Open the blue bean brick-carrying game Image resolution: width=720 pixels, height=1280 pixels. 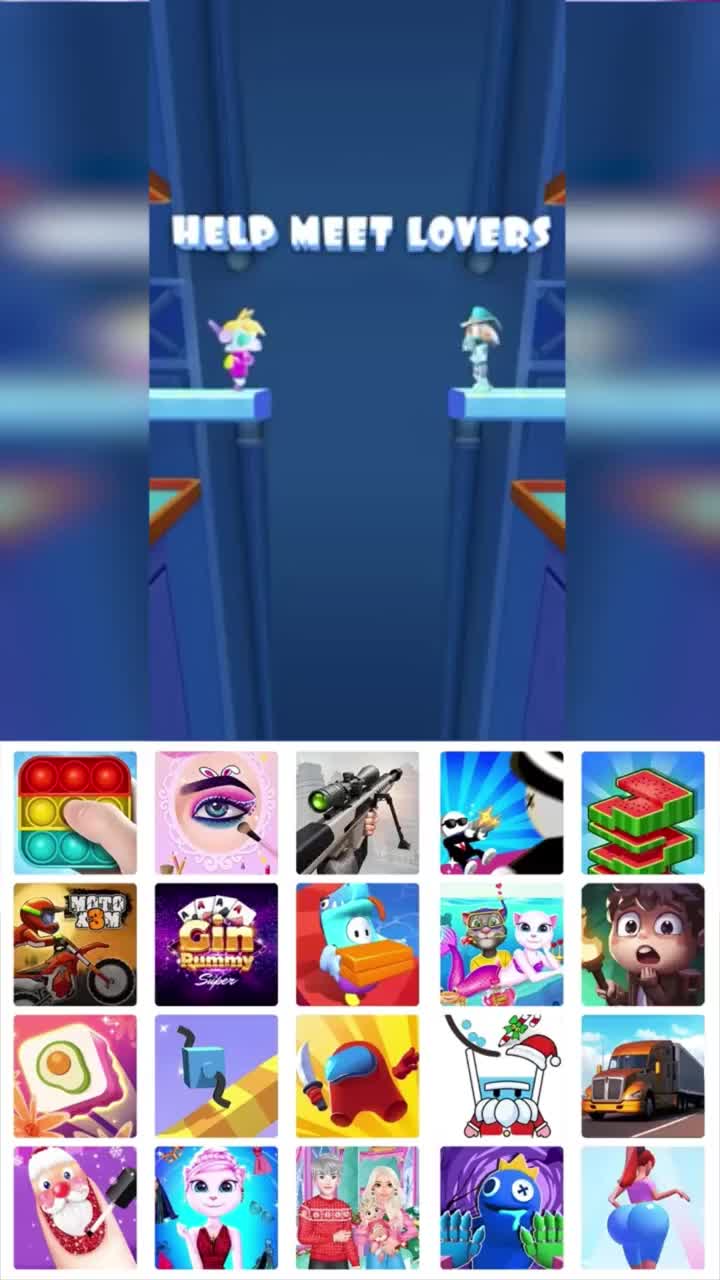(x=357, y=944)
